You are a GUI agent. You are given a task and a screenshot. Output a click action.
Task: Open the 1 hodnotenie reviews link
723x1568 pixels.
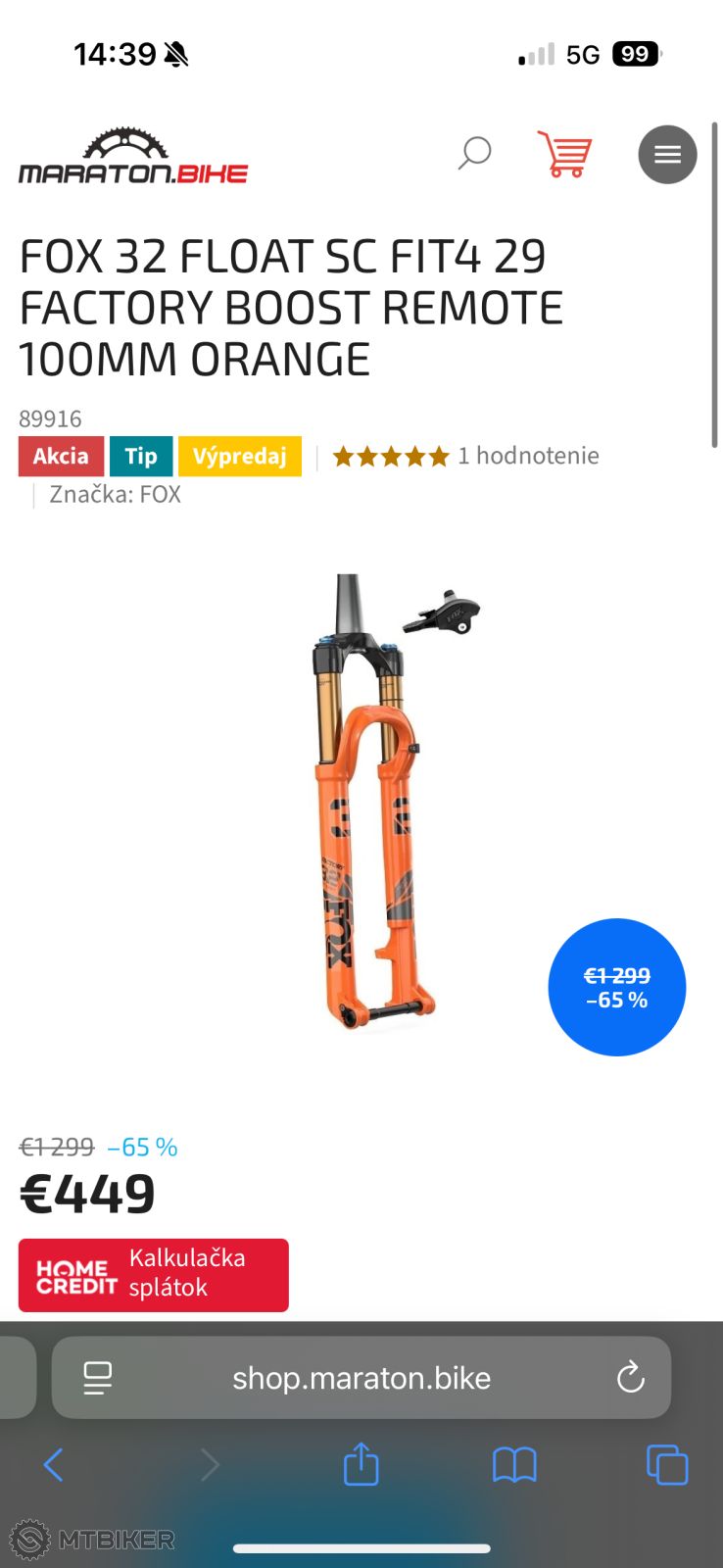point(527,456)
